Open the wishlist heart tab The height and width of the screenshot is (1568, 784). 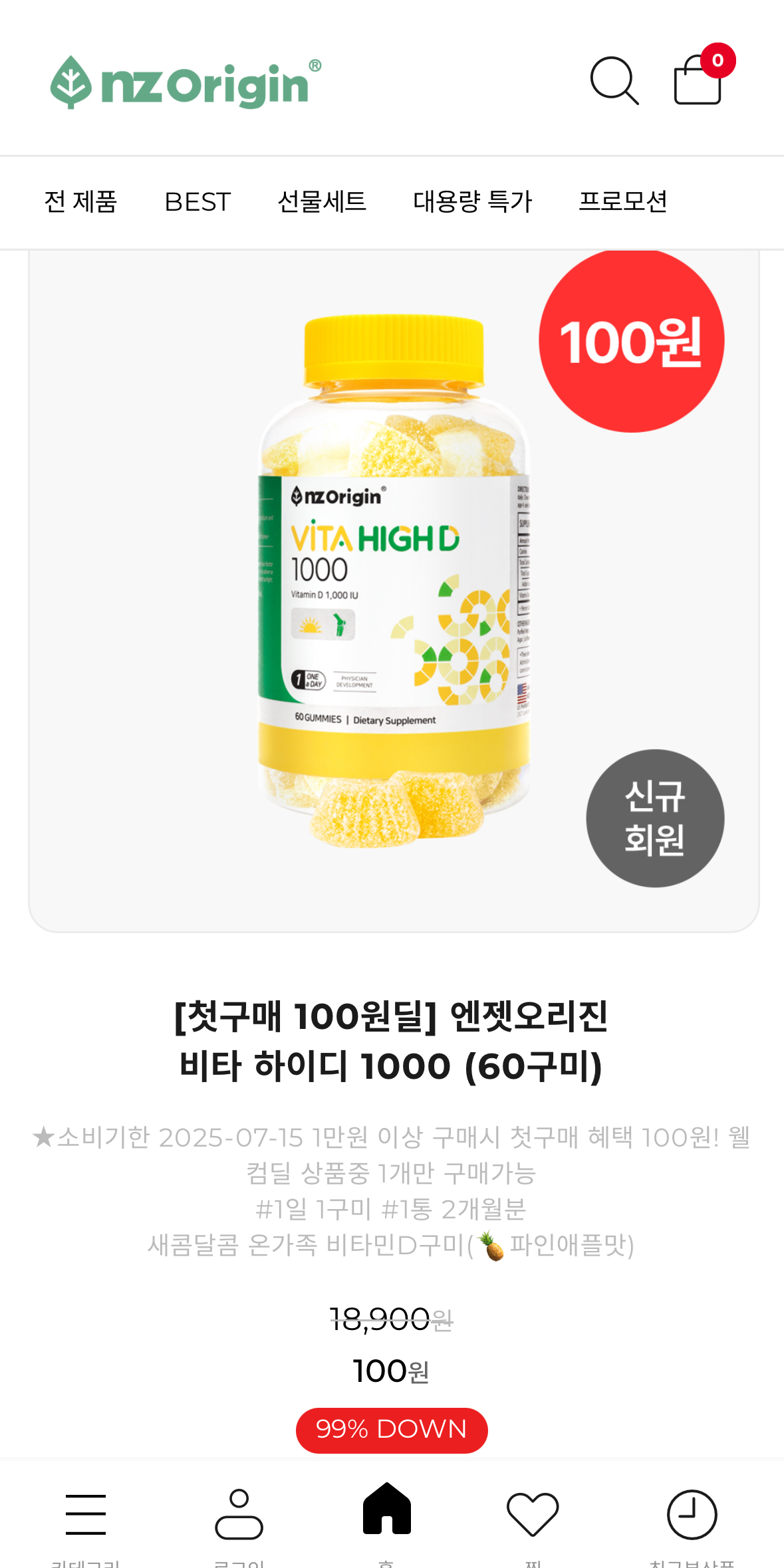click(x=533, y=1515)
